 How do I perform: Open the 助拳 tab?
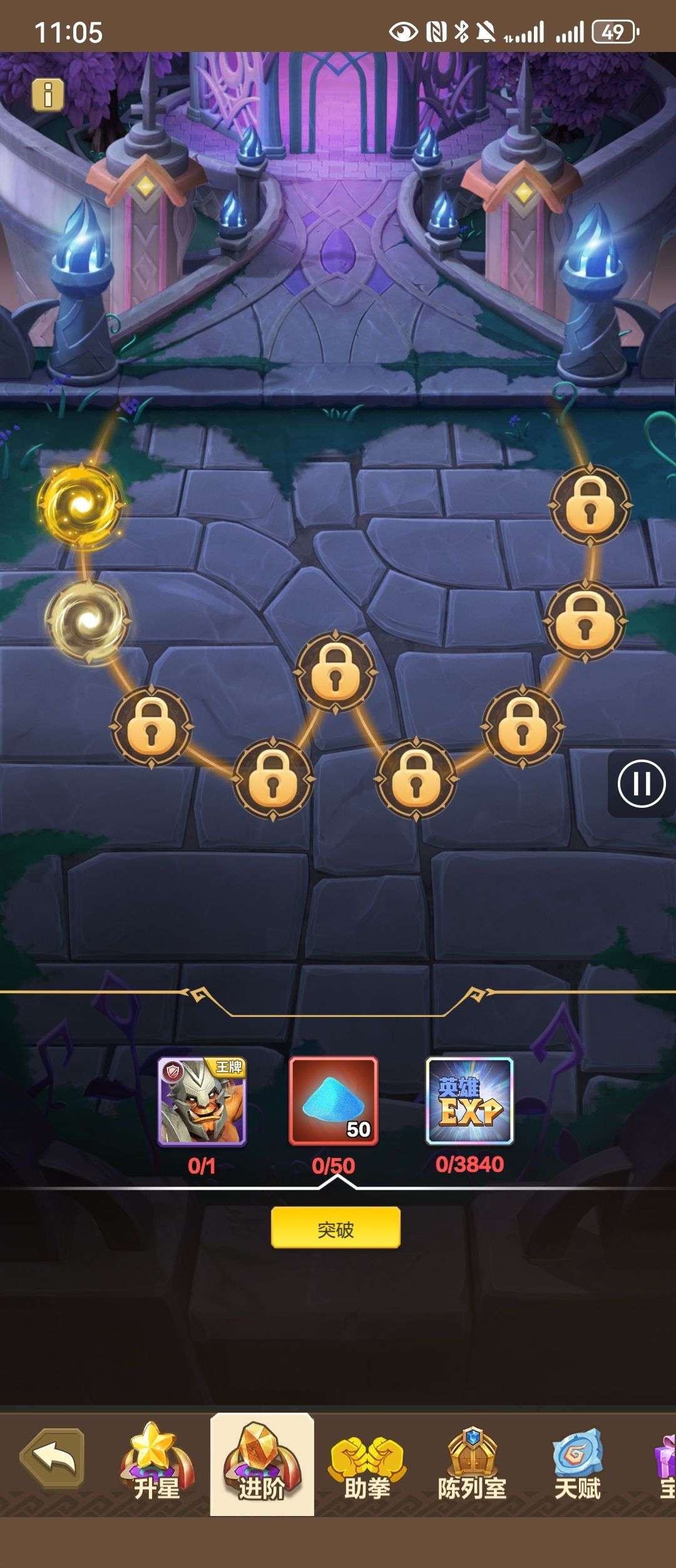[367, 1463]
